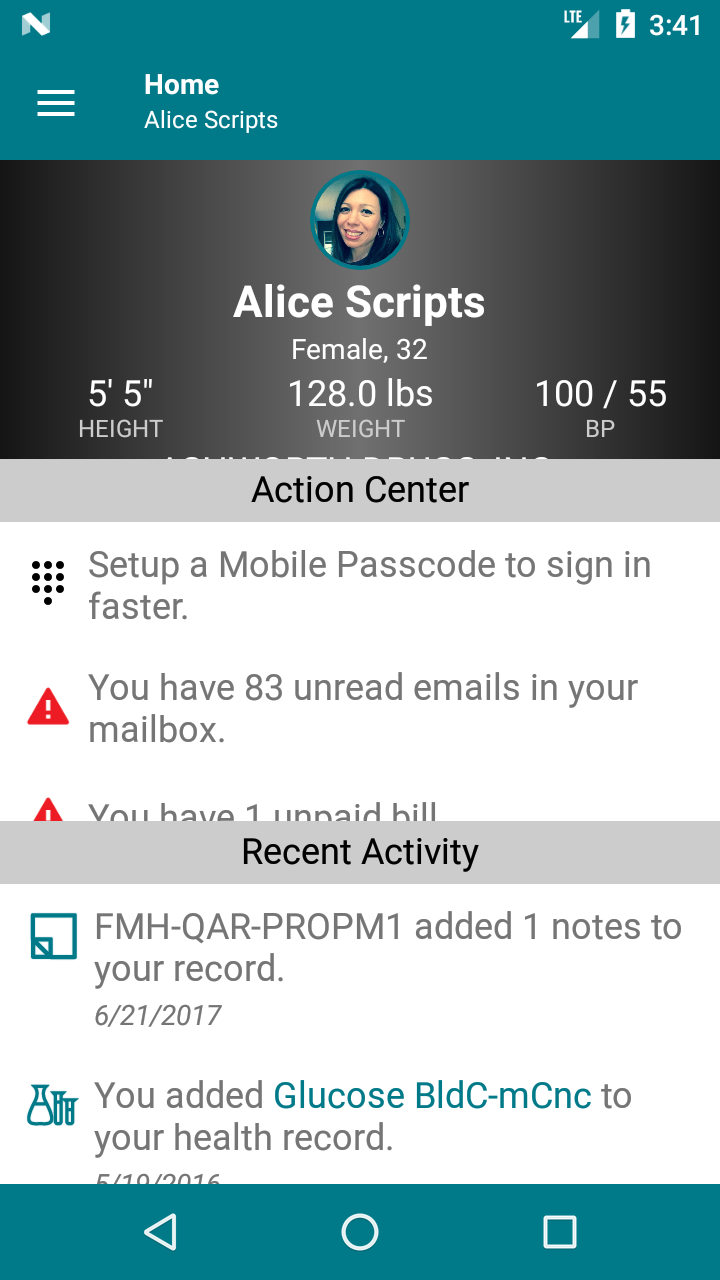Return to the device home screen
The image size is (720, 1280).
[x=360, y=1232]
